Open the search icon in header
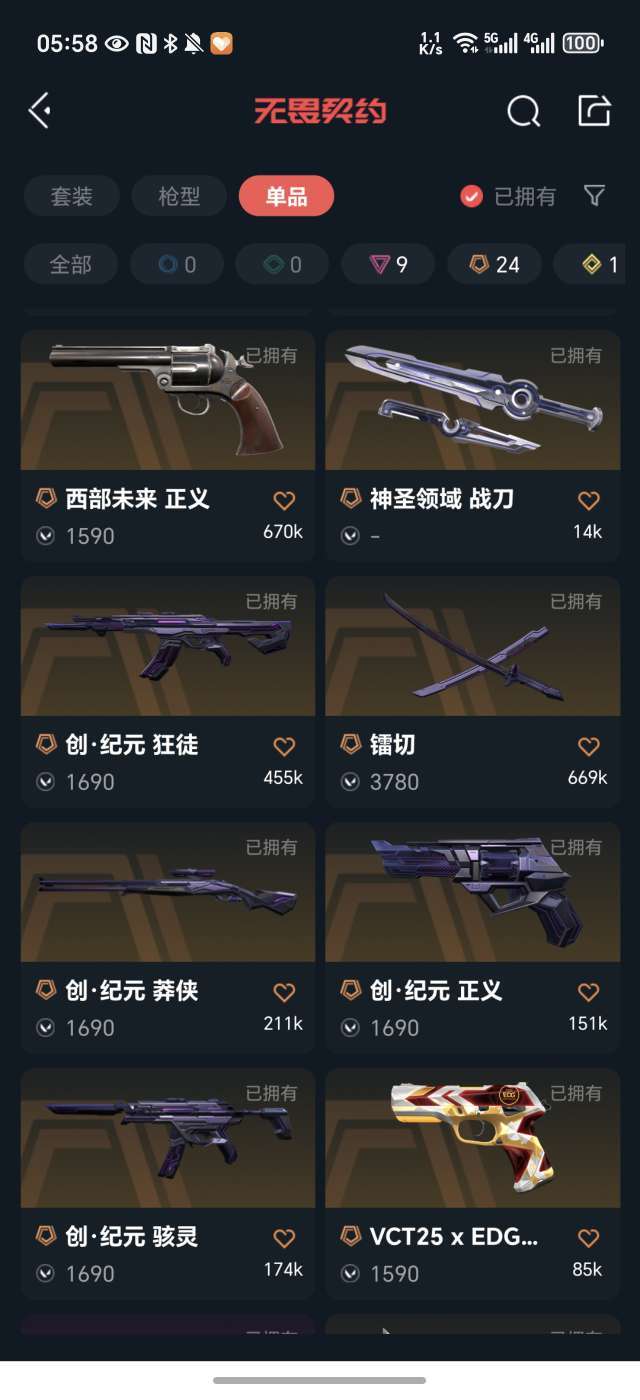 pyautogui.click(x=523, y=111)
